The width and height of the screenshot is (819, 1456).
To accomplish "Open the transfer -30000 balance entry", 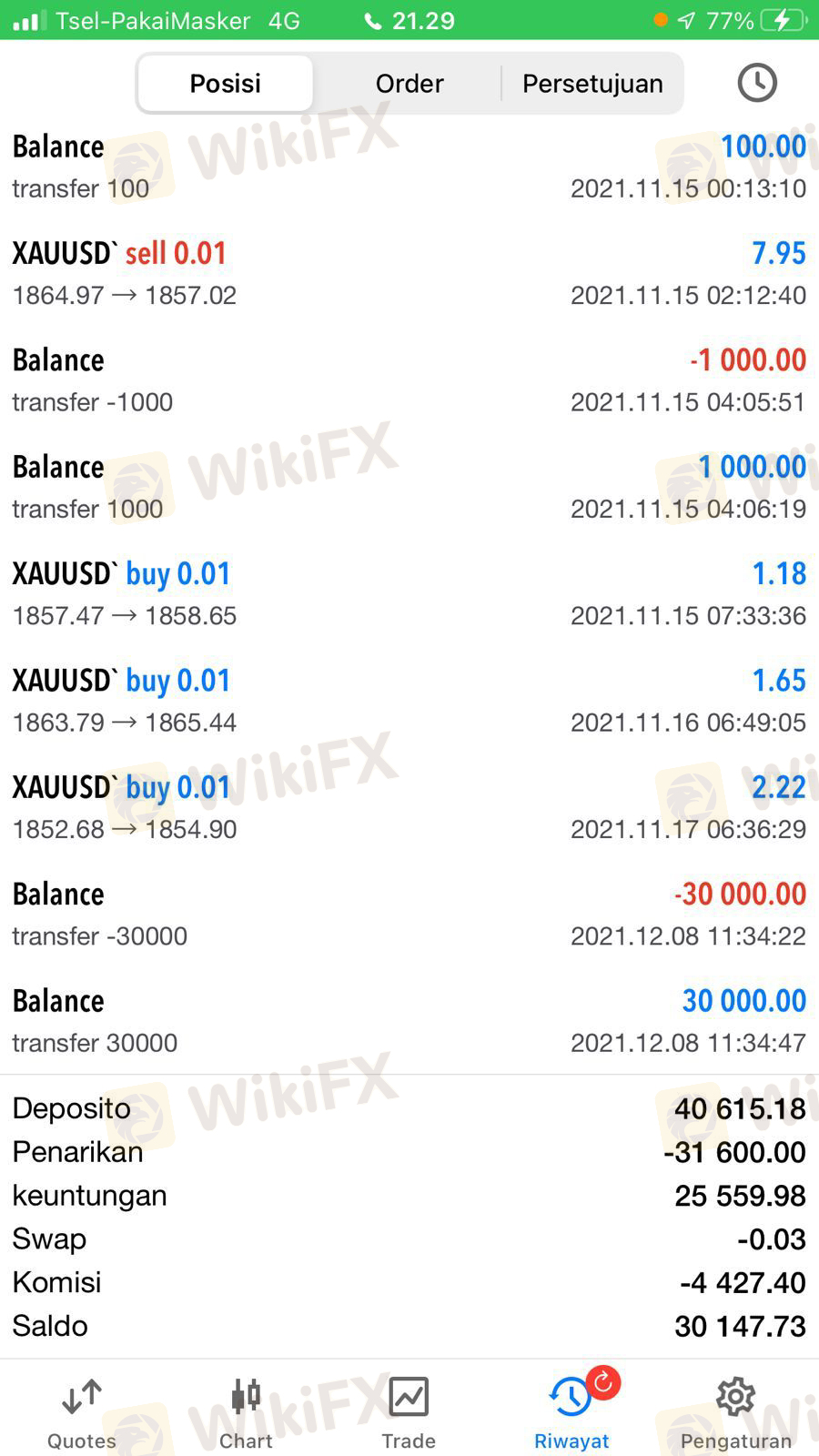I will point(409,914).
